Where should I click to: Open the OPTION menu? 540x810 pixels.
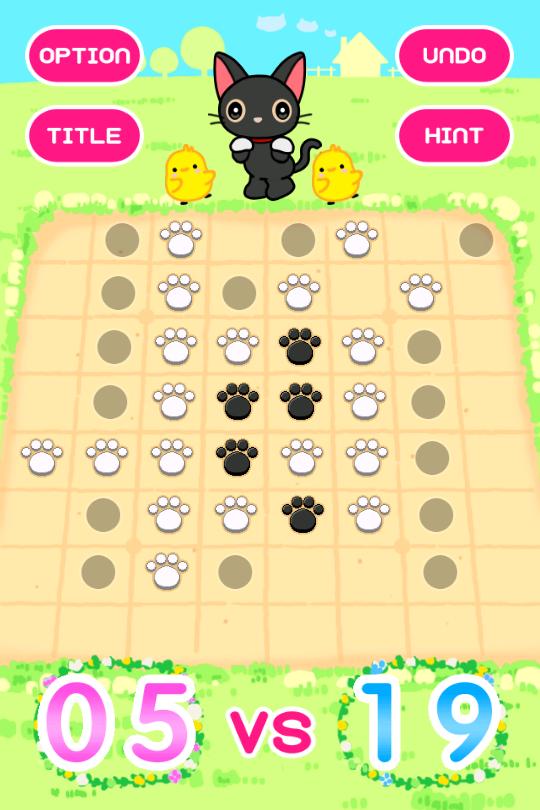point(84,55)
